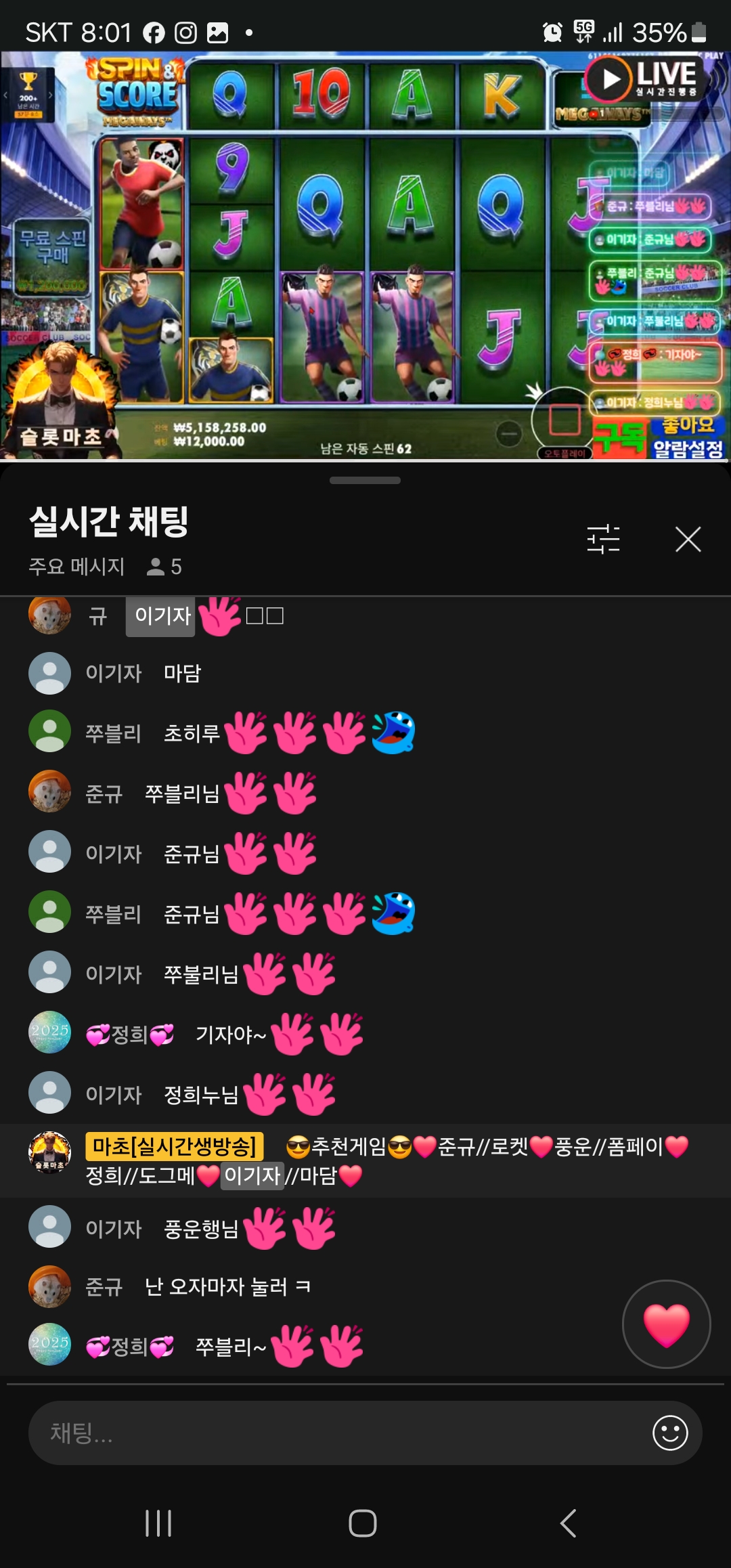The width and height of the screenshot is (731, 1568).
Task: Open 준규's message 난 오자마자 눌러
Action: (227, 1286)
